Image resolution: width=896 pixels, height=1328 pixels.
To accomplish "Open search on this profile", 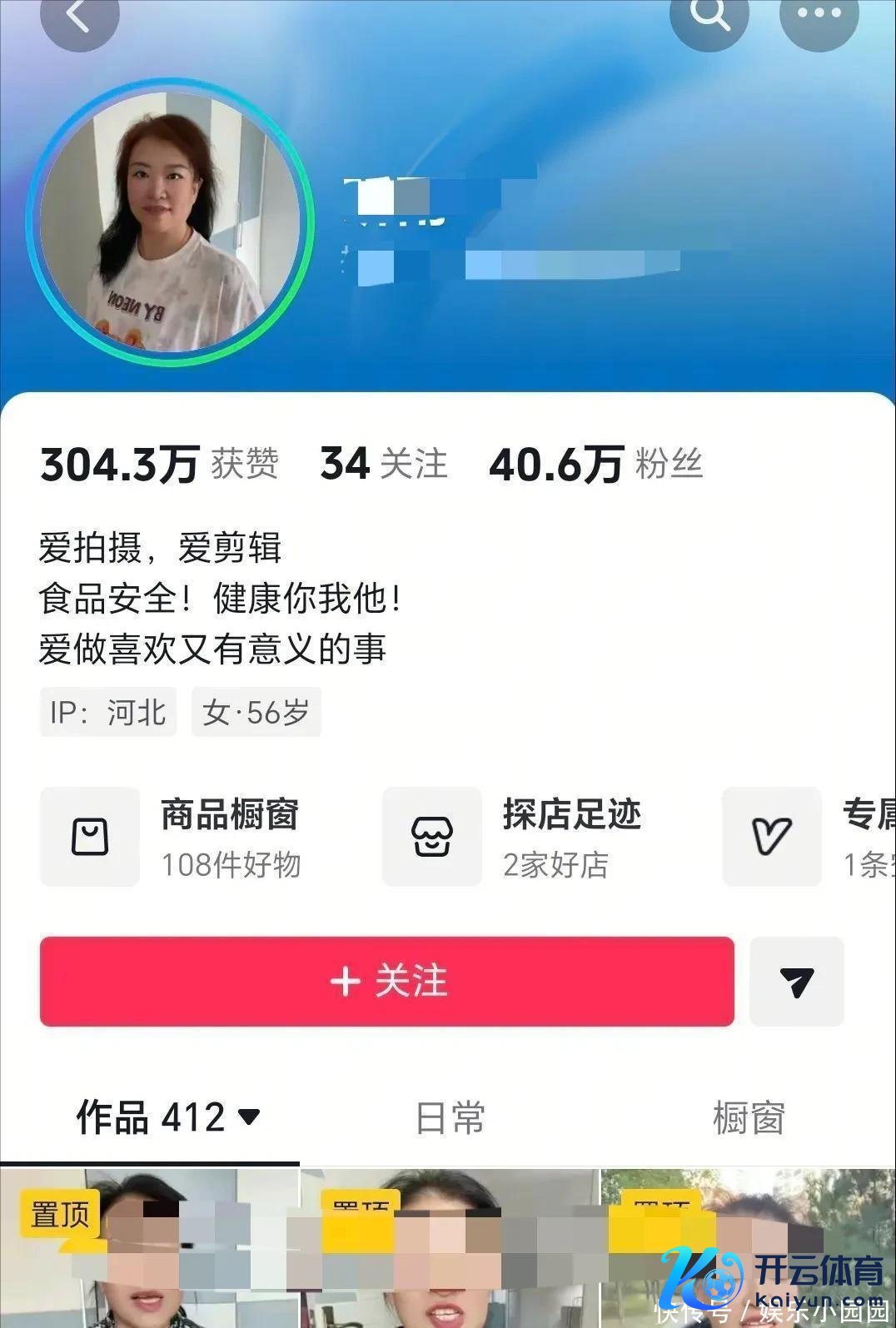I will pos(709,17).
